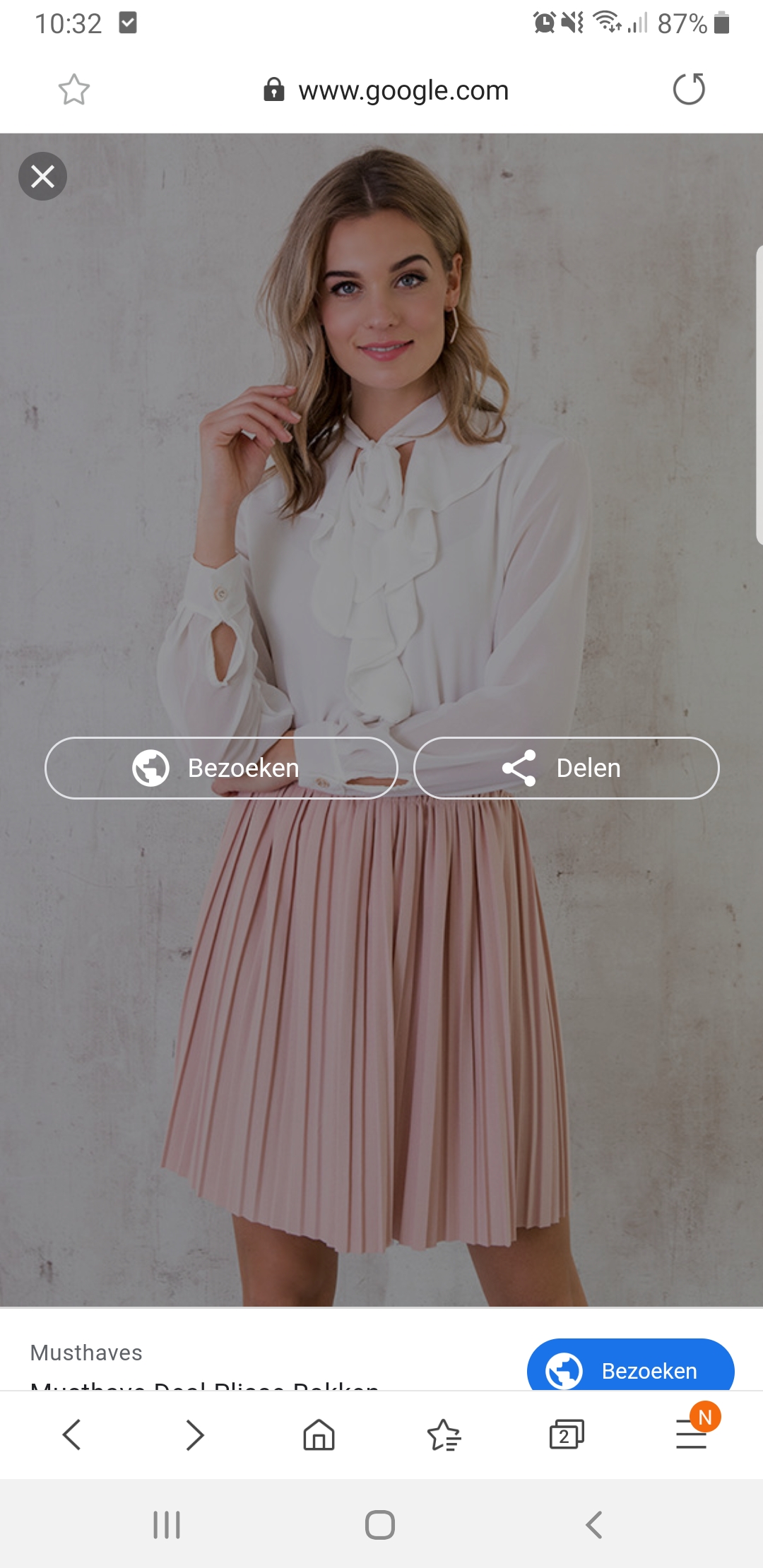This screenshot has width=763, height=1568.
Task: Tap the outlined Bezoeken button on the image
Action: coord(221,768)
